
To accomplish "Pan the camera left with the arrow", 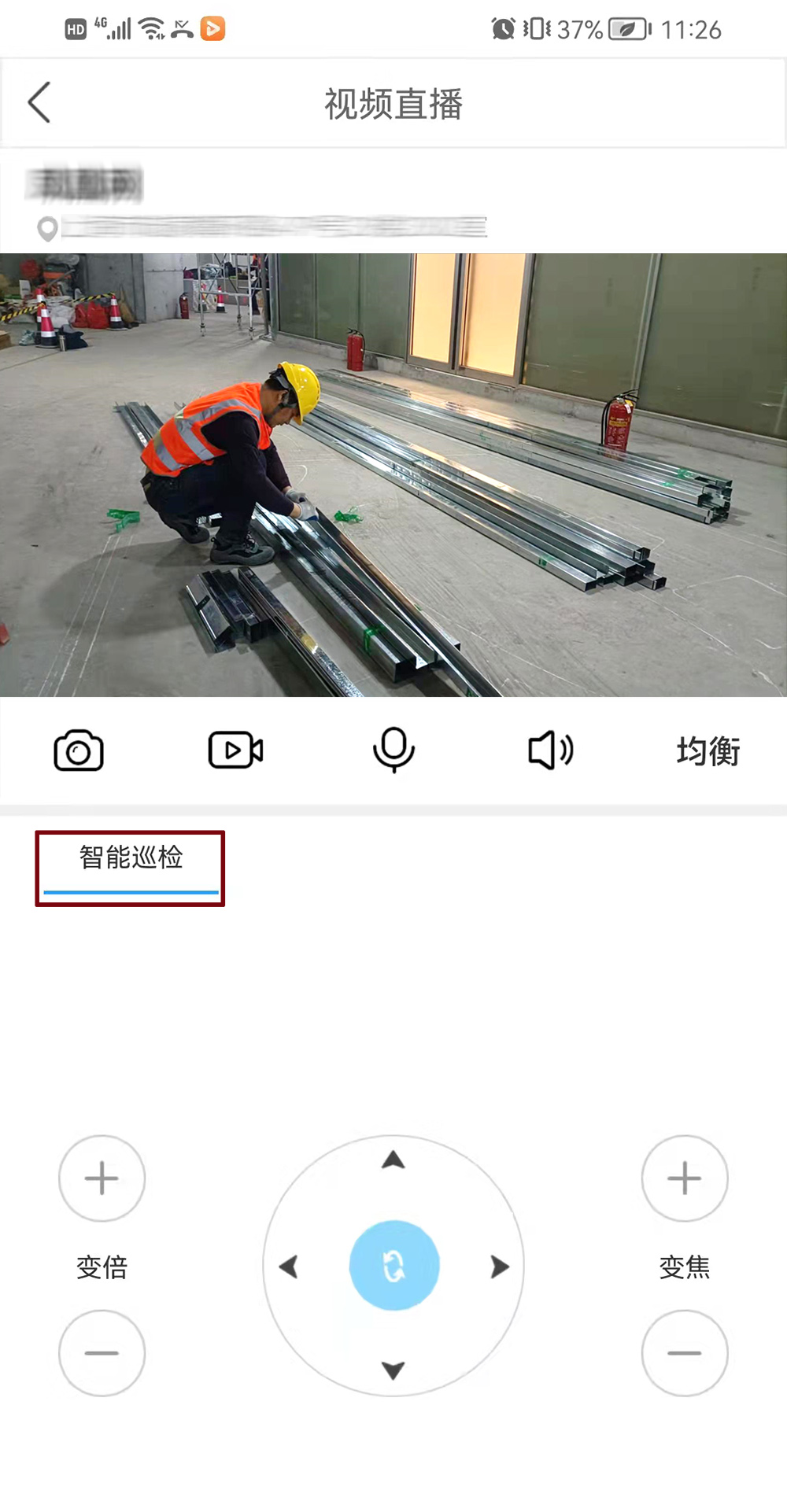I will click(x=289, y=1267).
